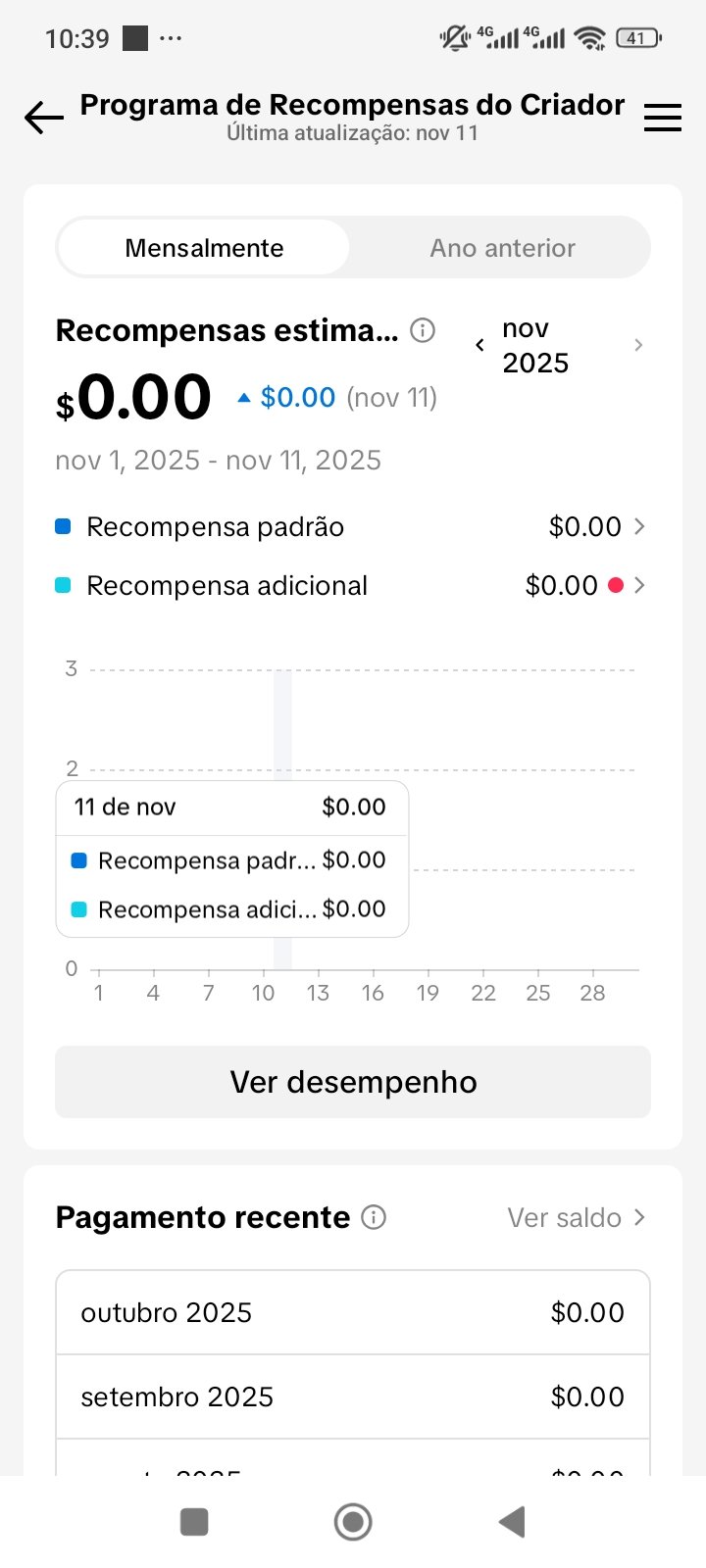Show info about Pagamento recente
The image size is (706, 1568).
(374, 1217)
